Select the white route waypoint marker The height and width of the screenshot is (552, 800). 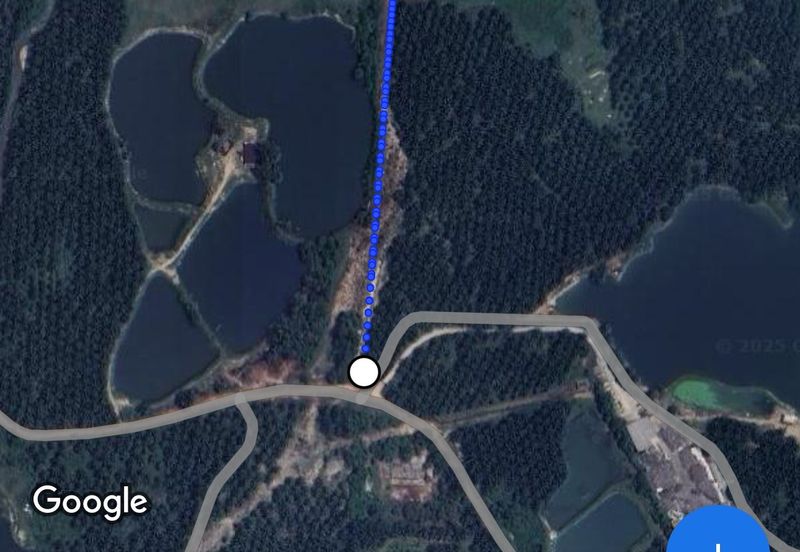[364, 373]
